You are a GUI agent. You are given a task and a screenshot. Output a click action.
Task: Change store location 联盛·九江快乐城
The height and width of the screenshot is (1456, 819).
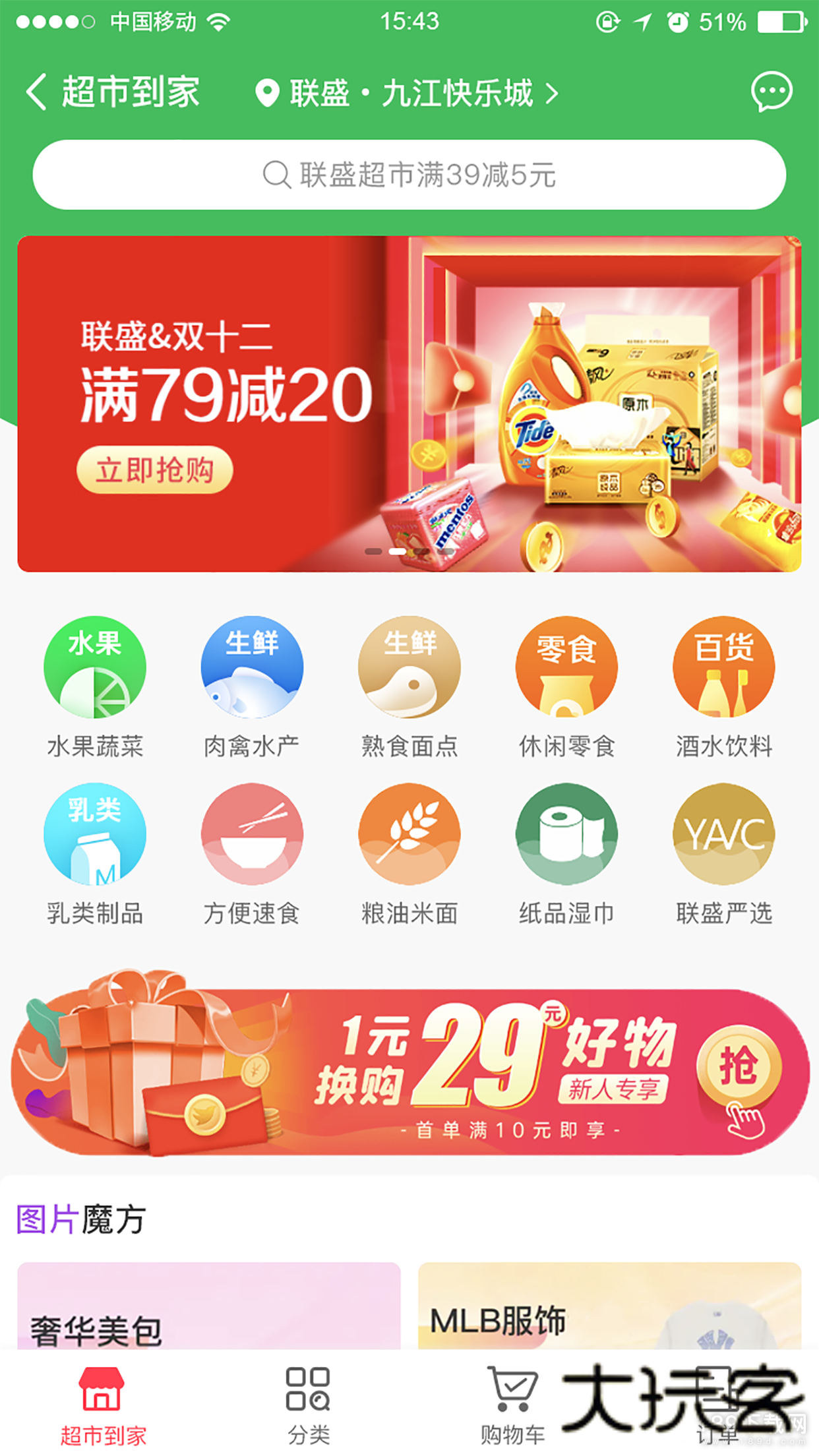point(407,93)
